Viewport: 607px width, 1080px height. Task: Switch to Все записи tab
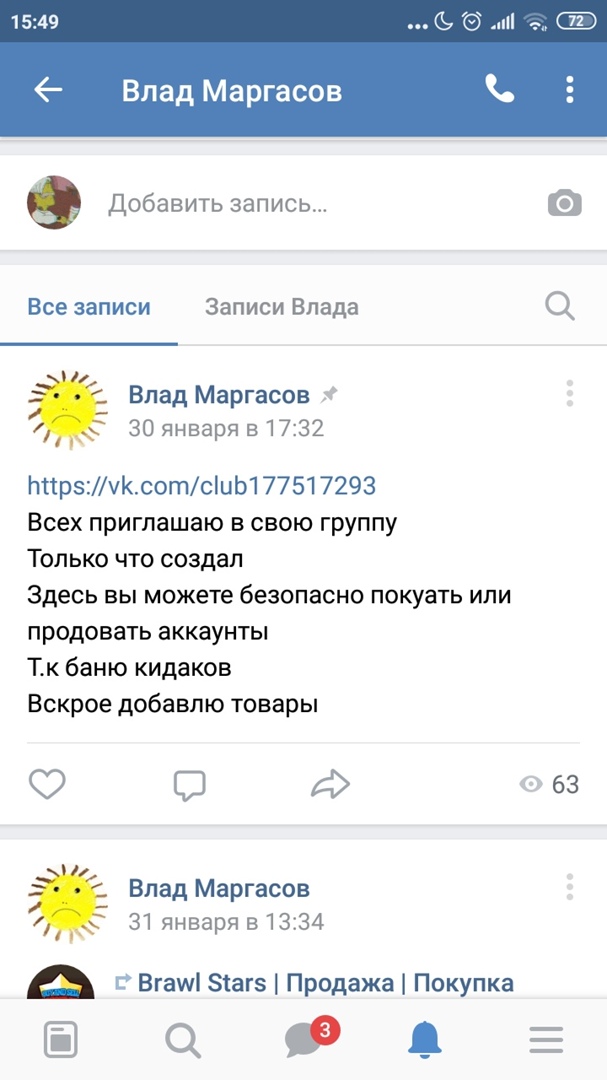coord(89,307)
